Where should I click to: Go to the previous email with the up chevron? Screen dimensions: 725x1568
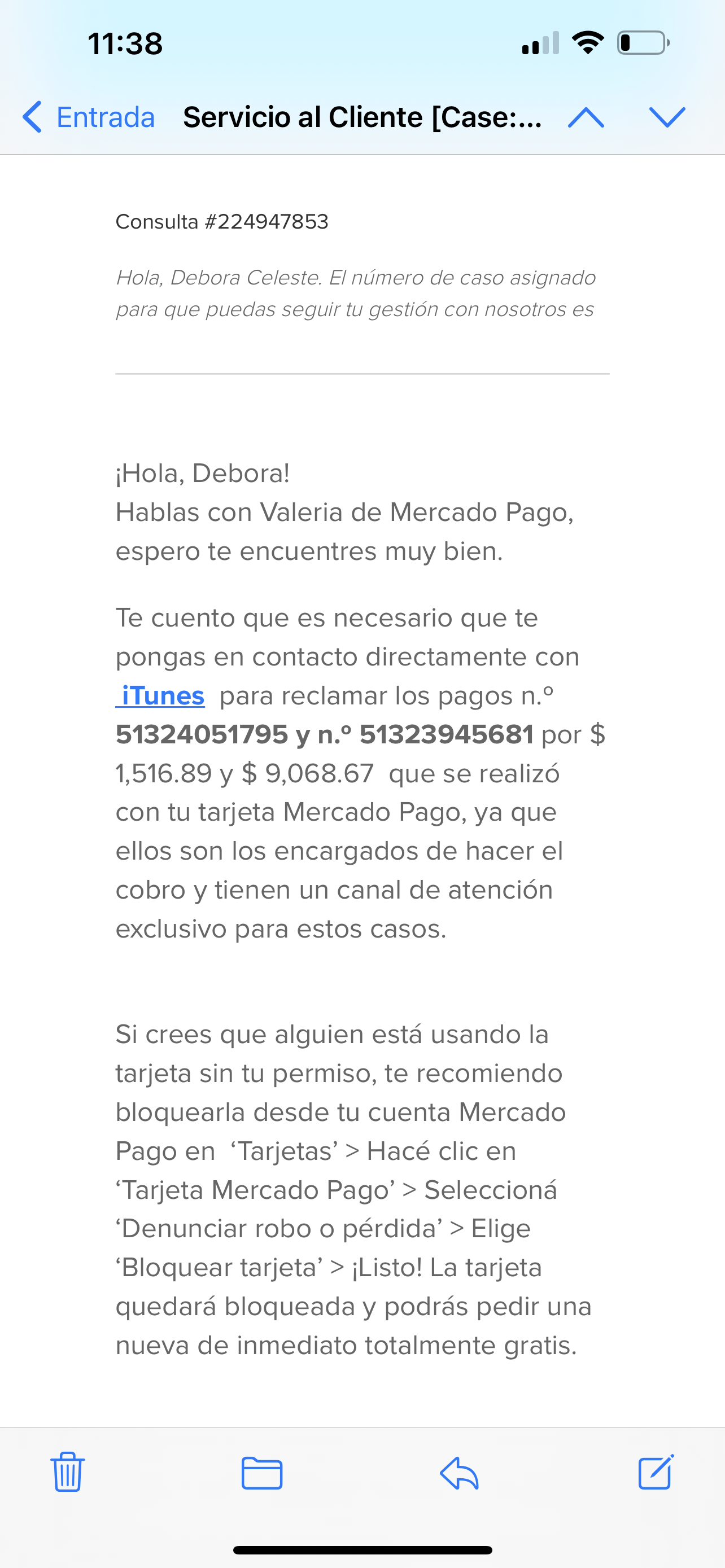click(586, 118)
